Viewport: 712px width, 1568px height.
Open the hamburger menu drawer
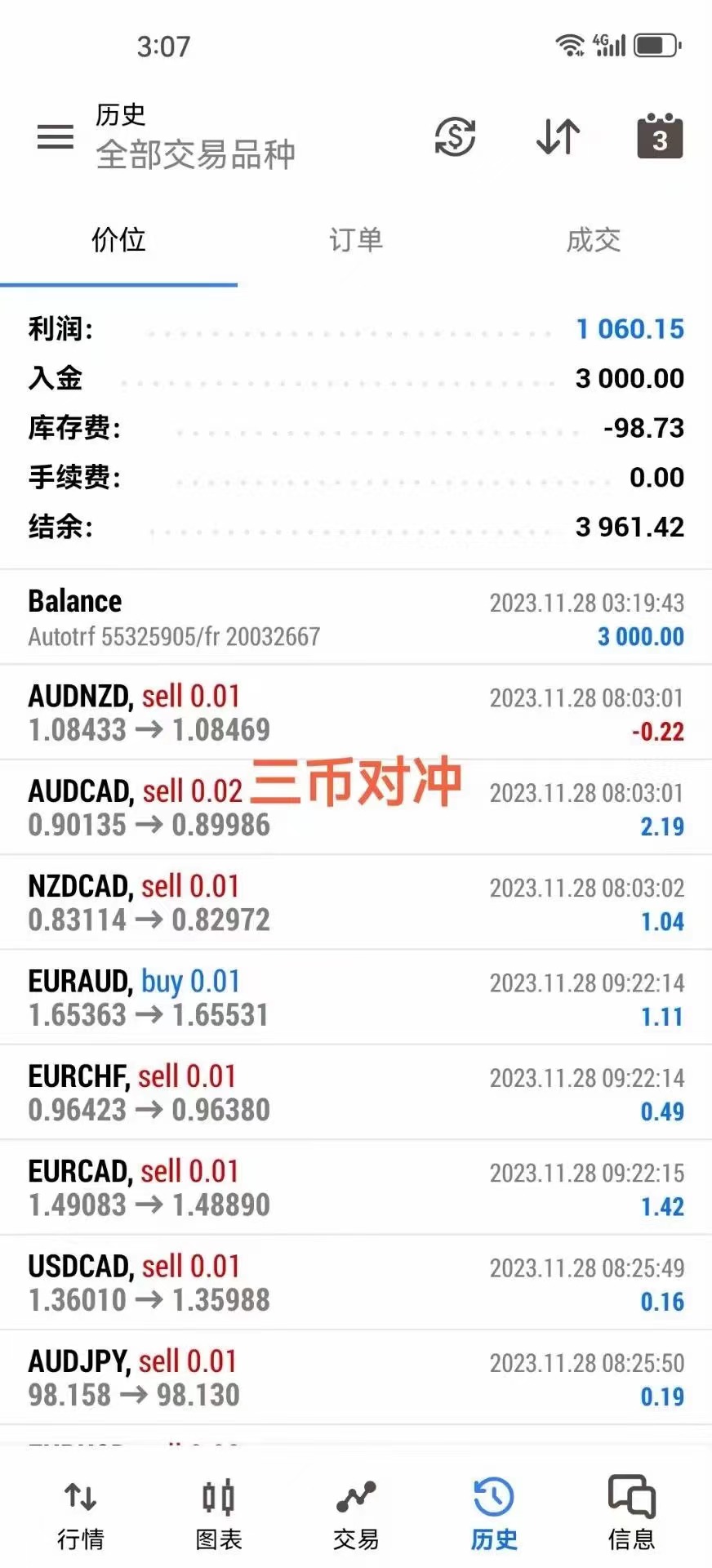[x=56, y=136]
